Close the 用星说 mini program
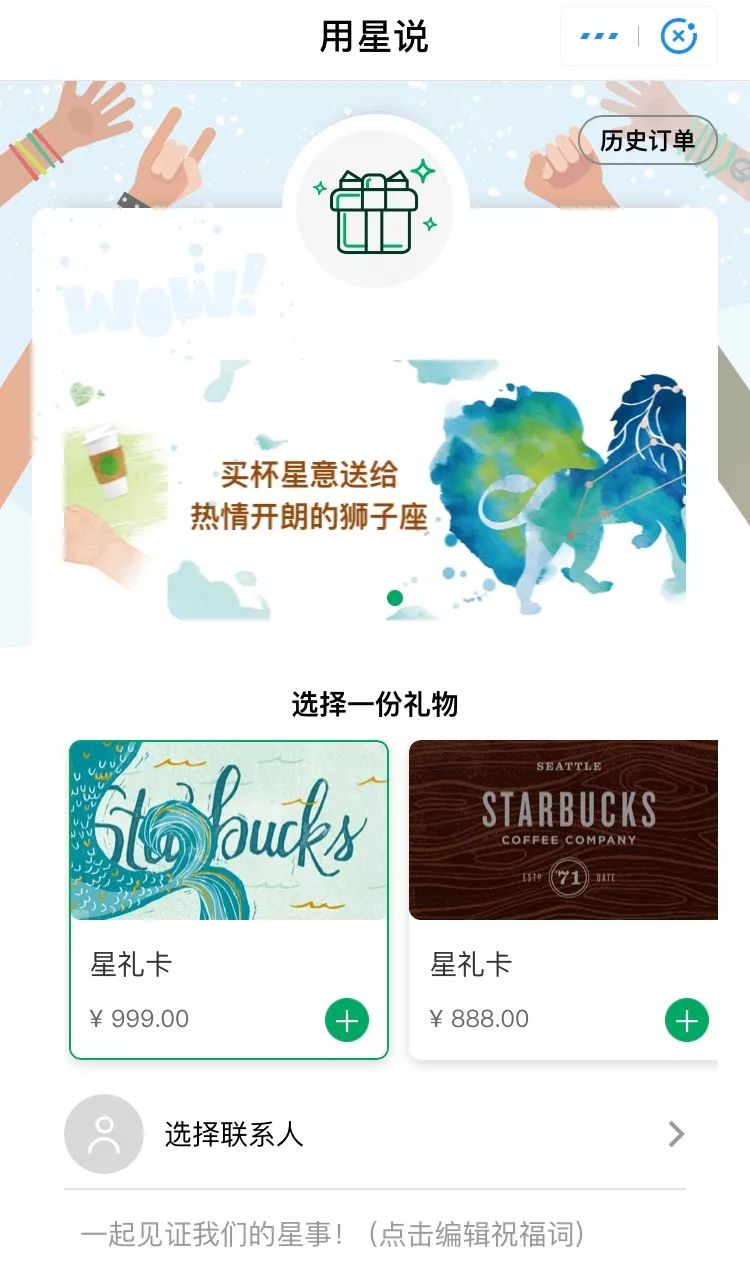This screenshot has height=1286, width=750. tap(679, 37)
